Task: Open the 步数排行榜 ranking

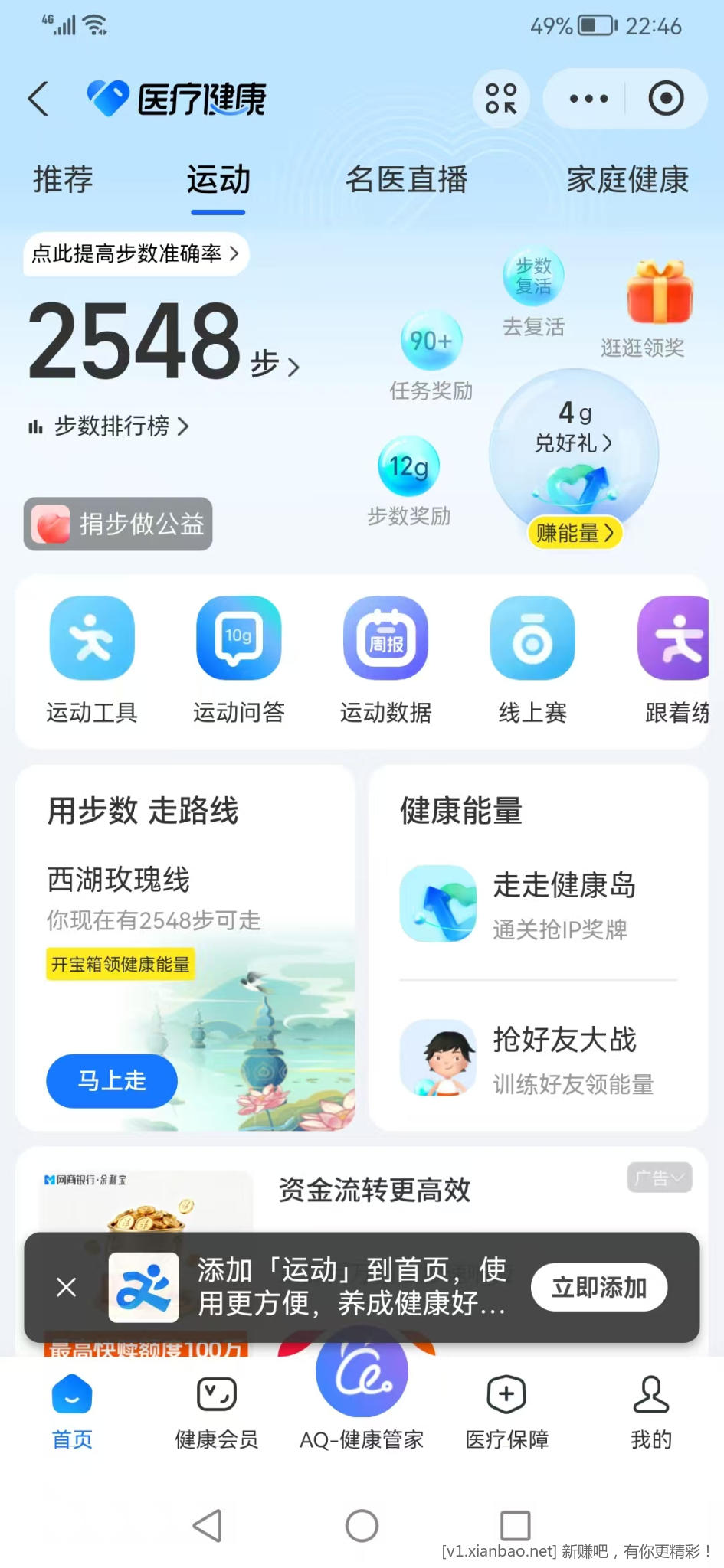Action: click(x=110, y=426)
